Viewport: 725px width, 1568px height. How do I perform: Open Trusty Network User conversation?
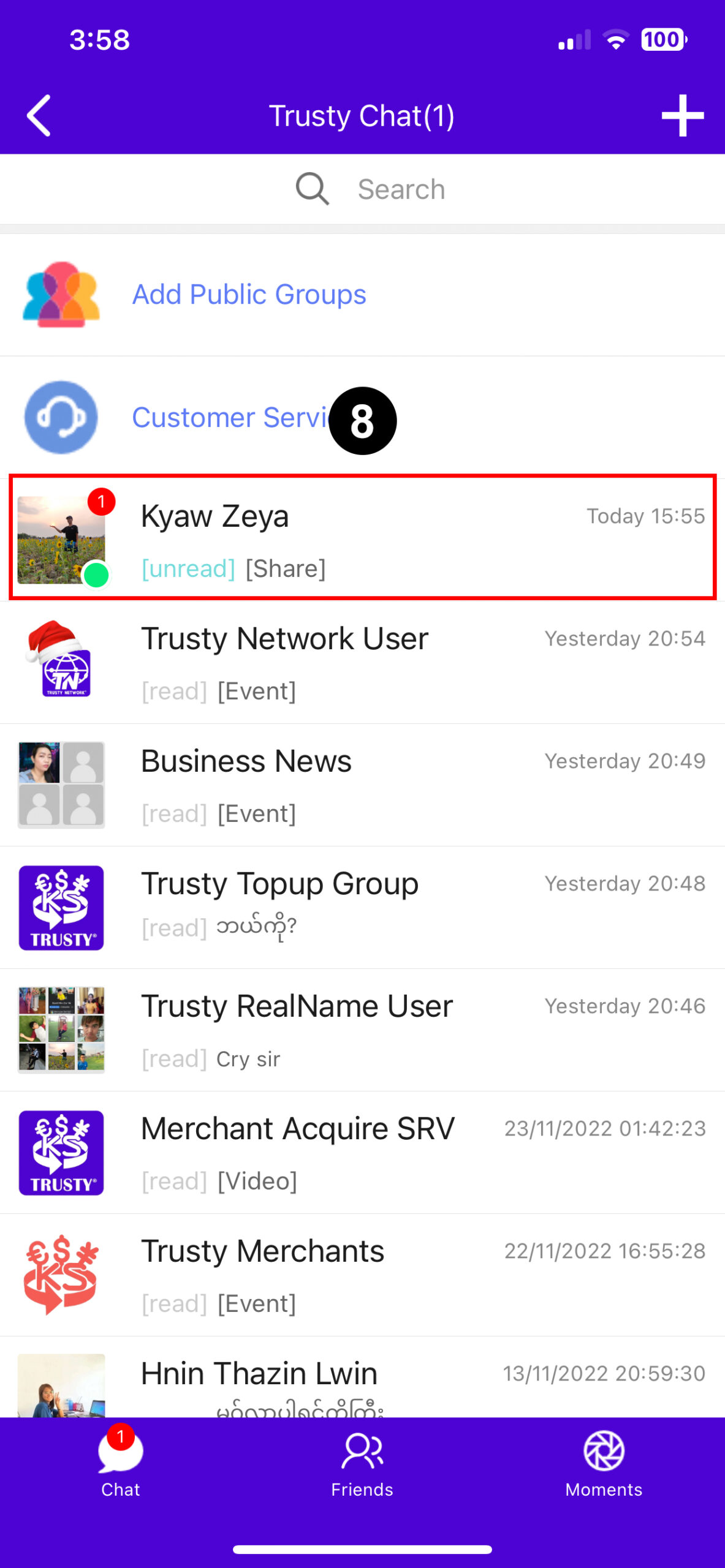362,663
